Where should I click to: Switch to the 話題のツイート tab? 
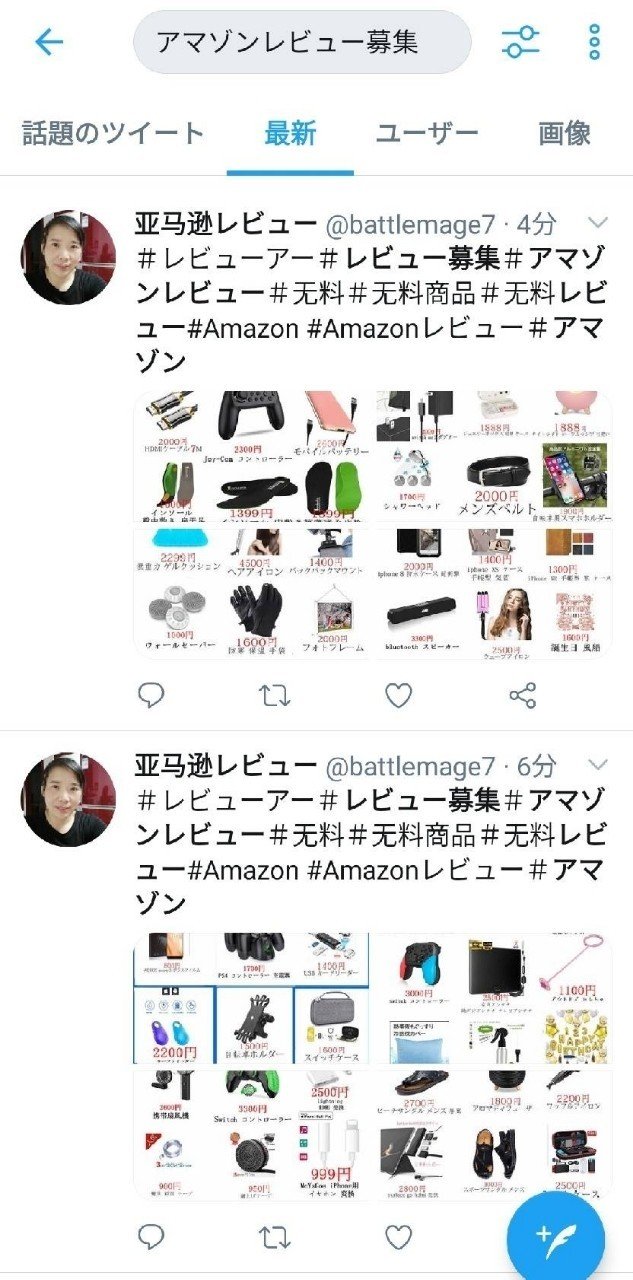pyautogui.click(x=113, y=133)
